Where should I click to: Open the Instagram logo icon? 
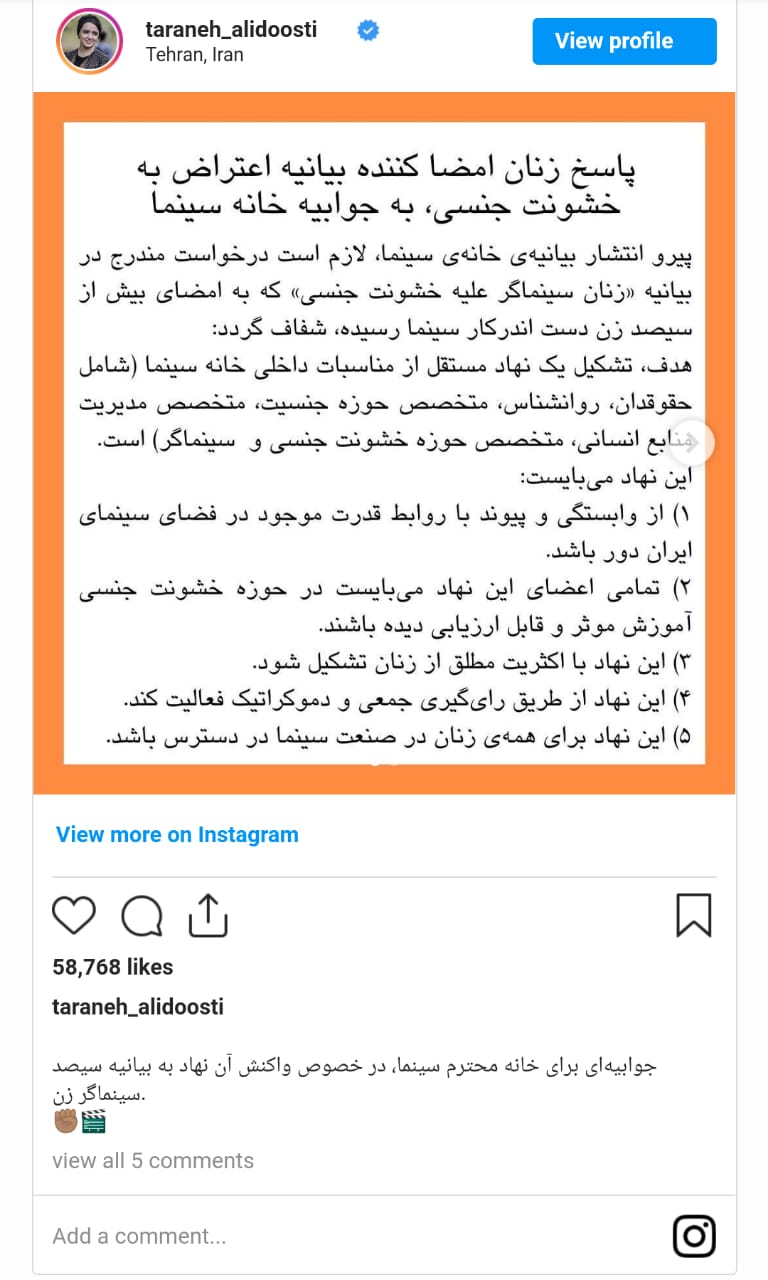693,1236
